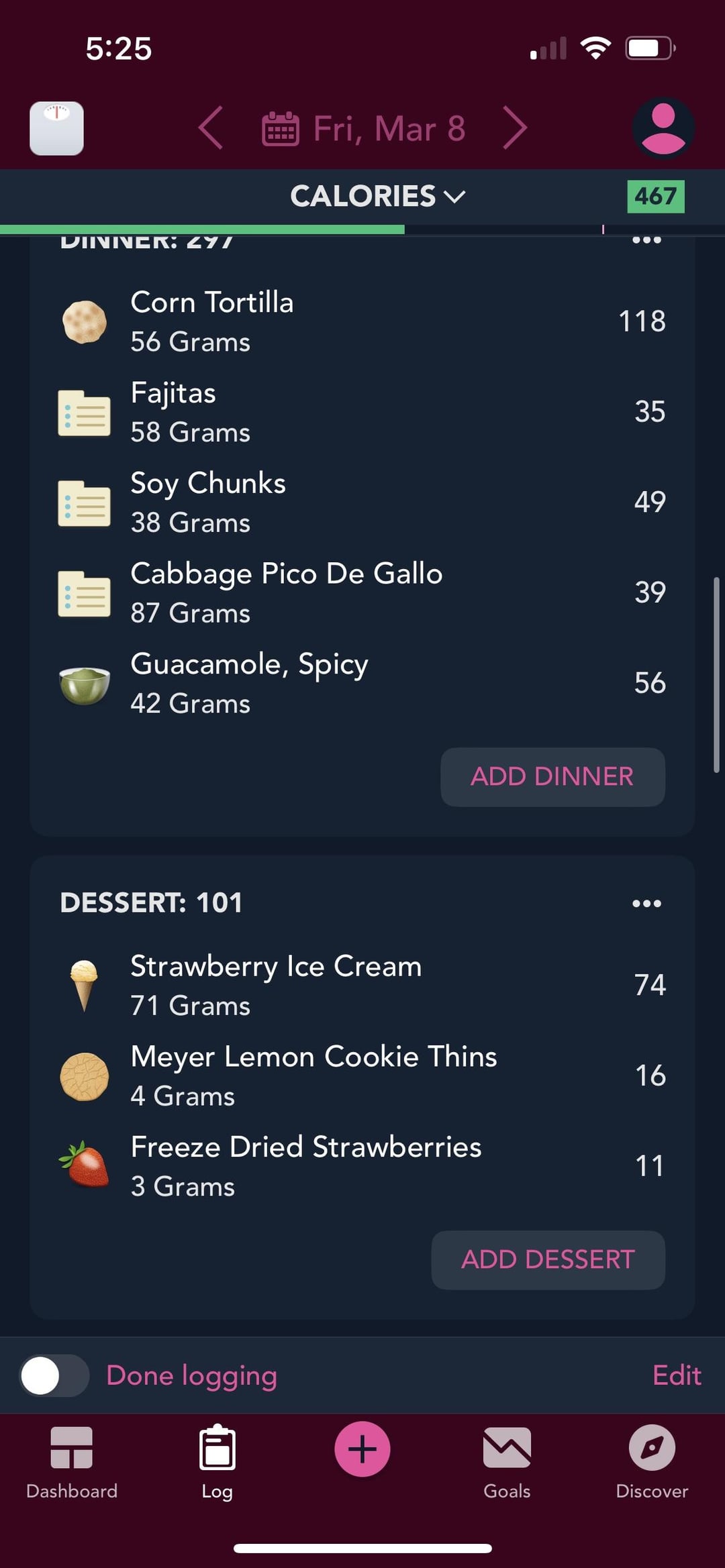
Task: Open the Dessert section options menu
Action: pos(646,904)
